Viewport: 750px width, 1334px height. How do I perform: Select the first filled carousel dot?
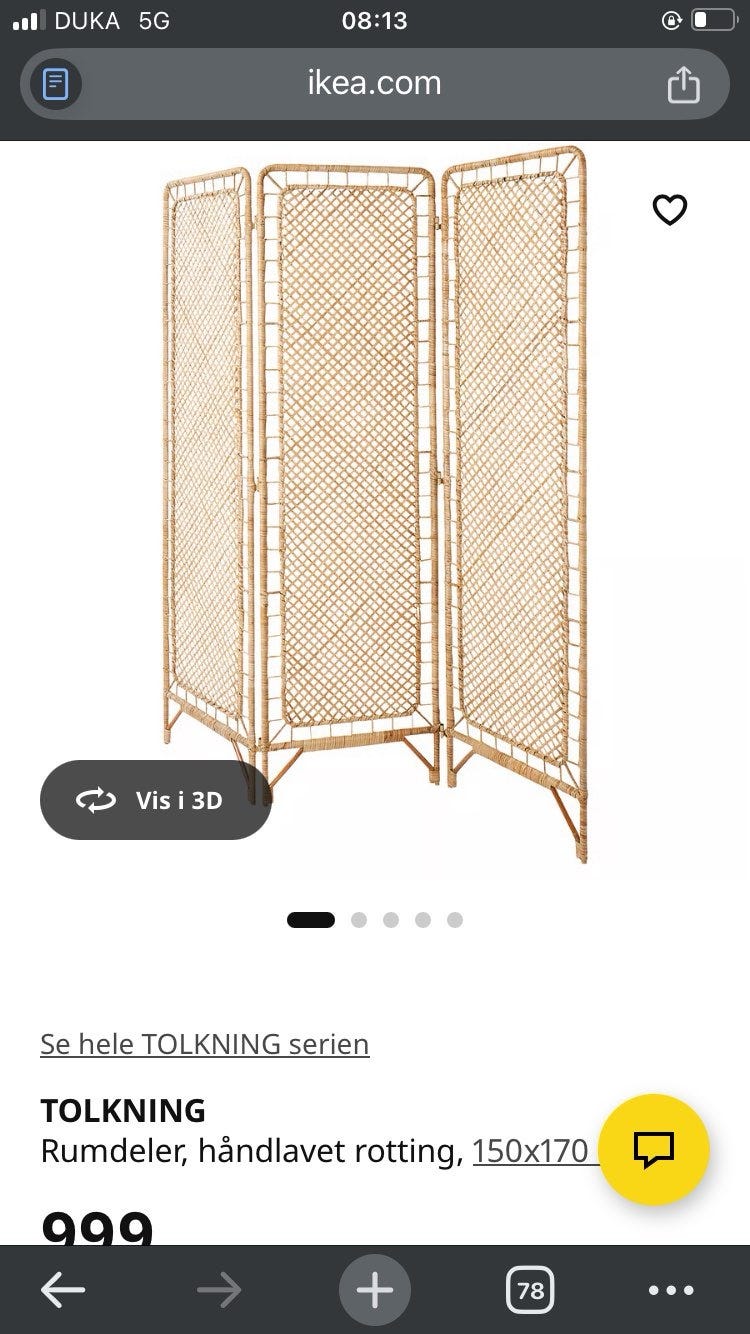click(310, 919)
